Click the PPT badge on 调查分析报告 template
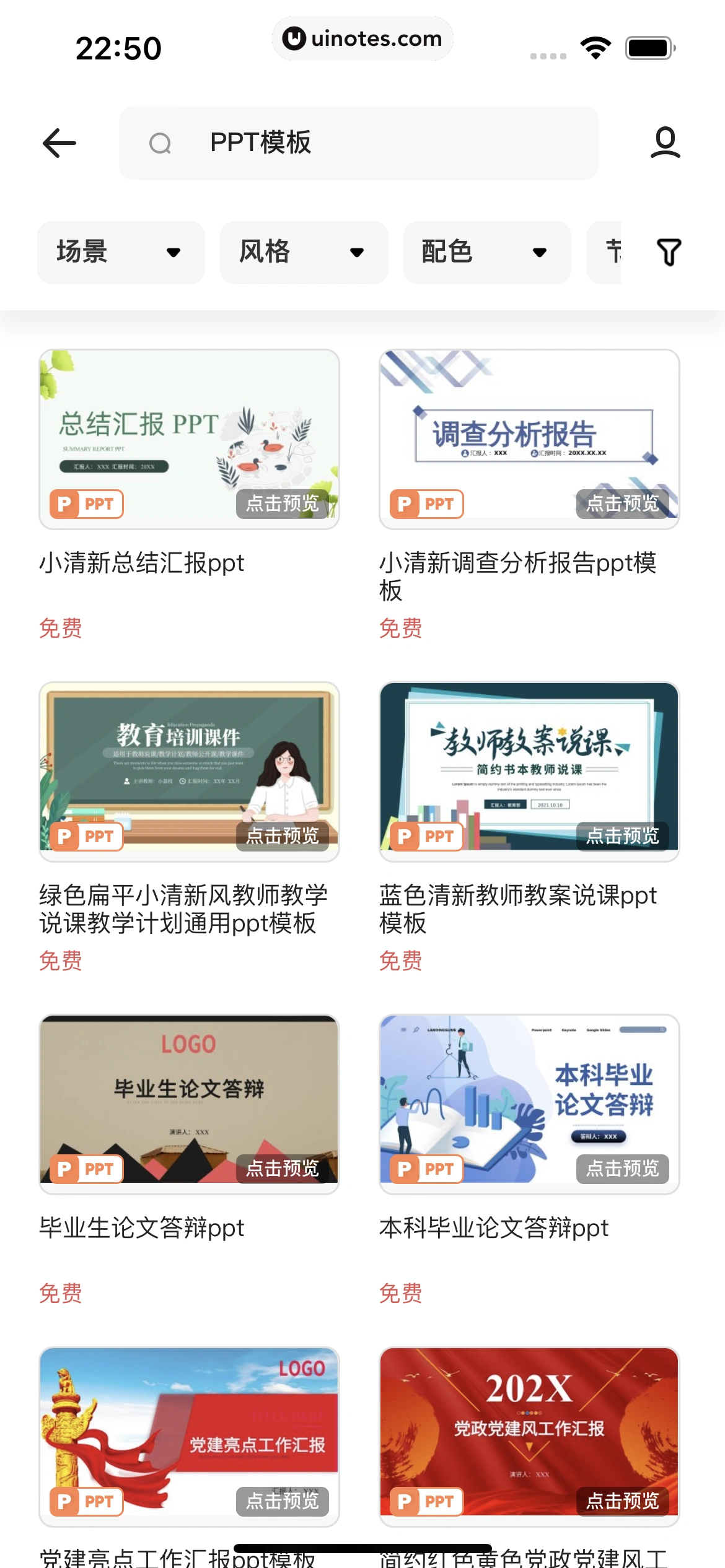 (x=426, y=505)
